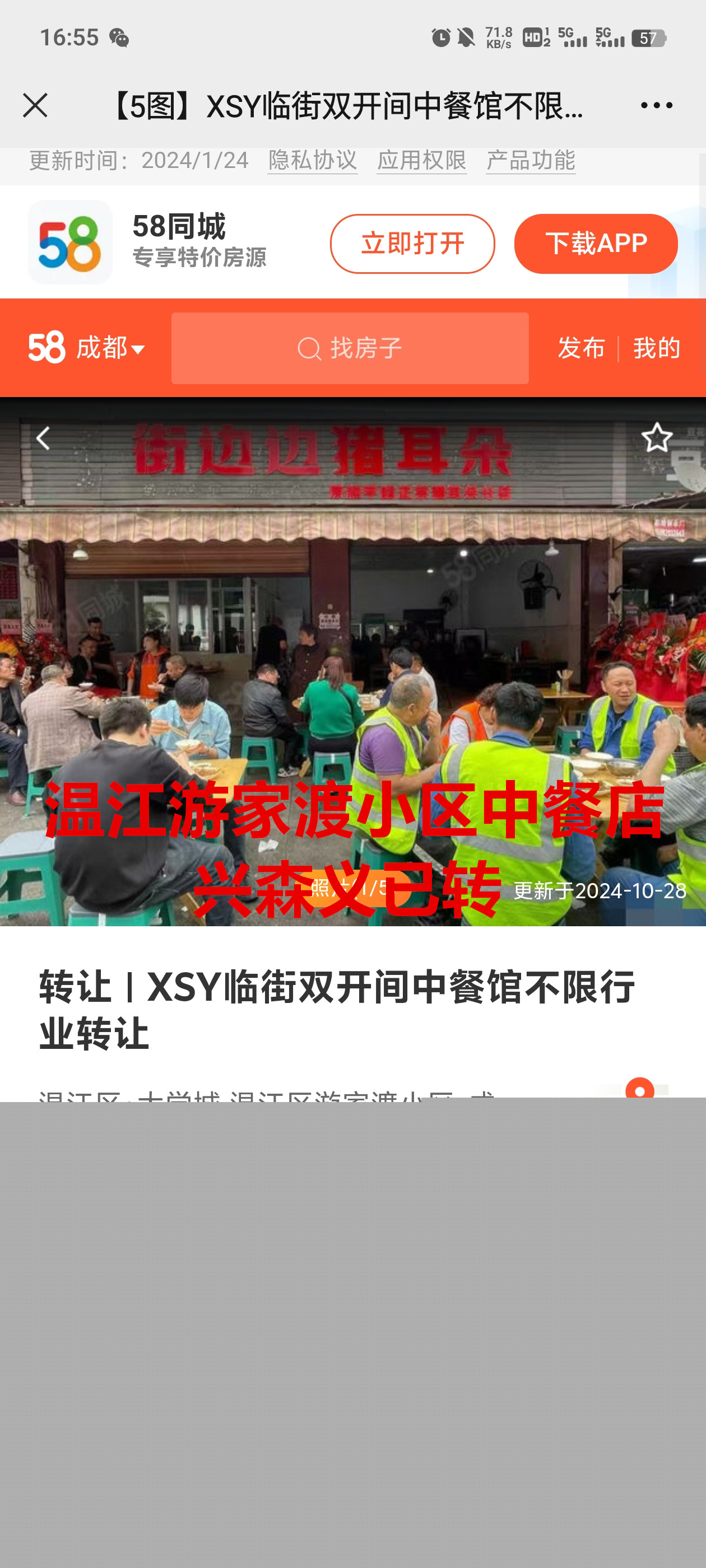706x1568 pixels.
Task: Open the 产品功能 link
Action: (x=531, y=161)
